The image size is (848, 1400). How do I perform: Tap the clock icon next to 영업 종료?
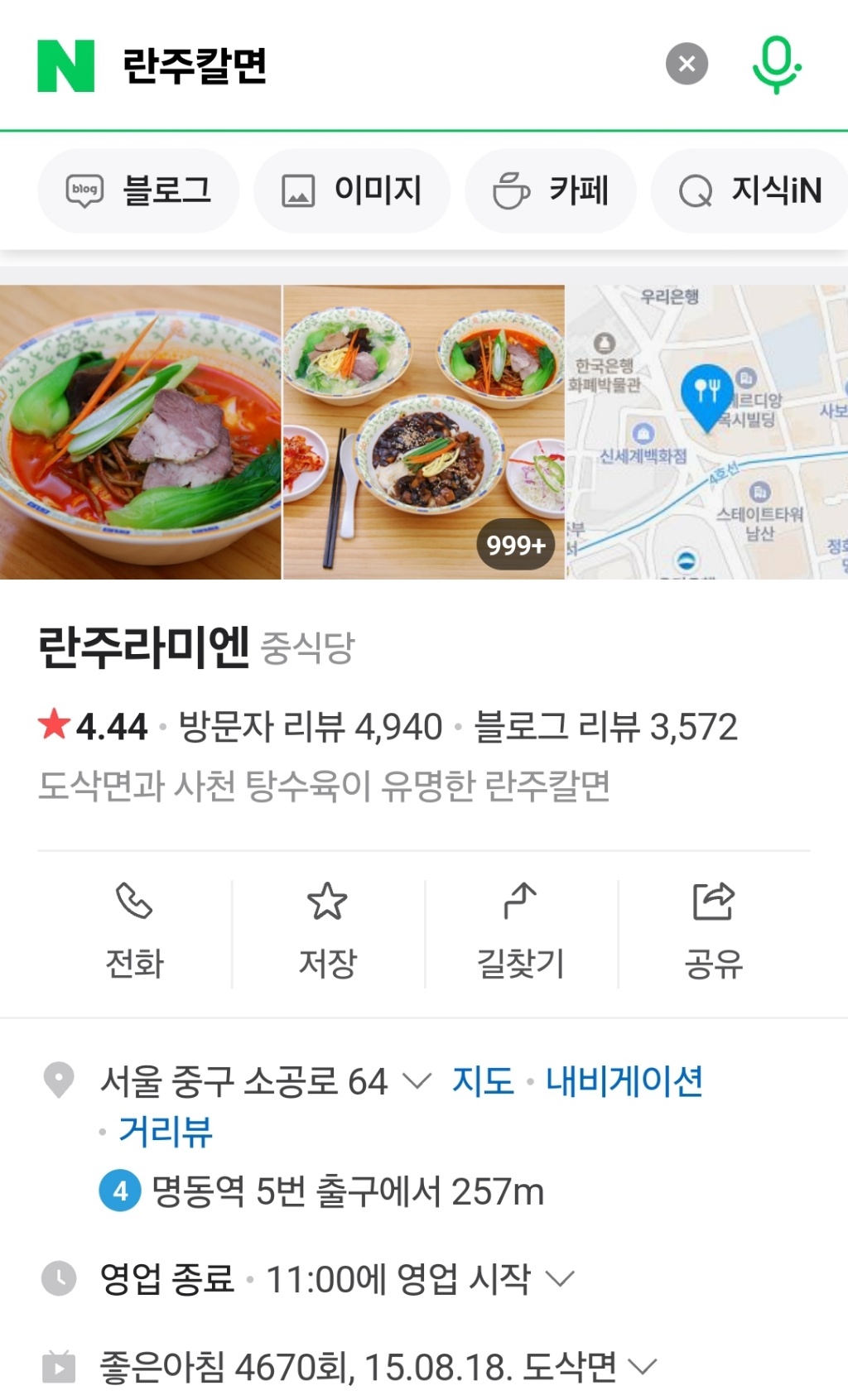(57, 1279)
